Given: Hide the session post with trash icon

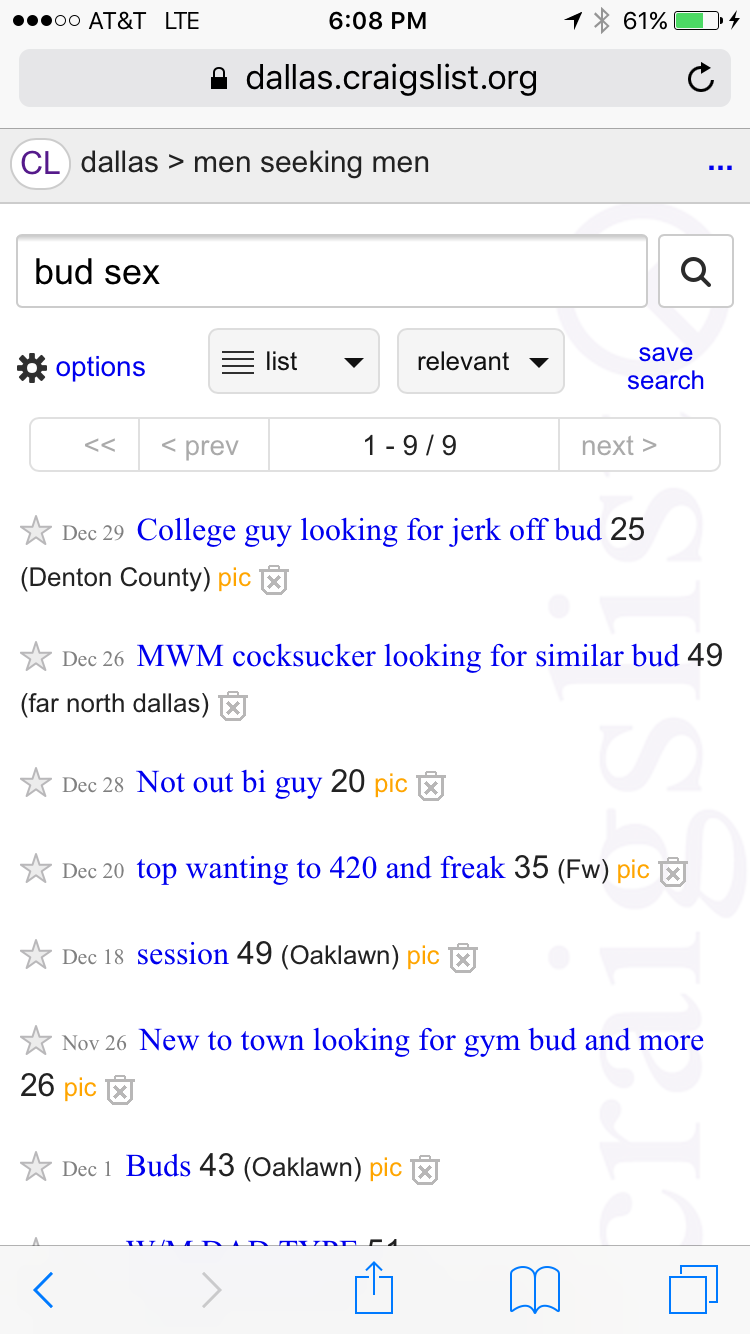Looking at the screenshot, I should (x=462, y=958).
